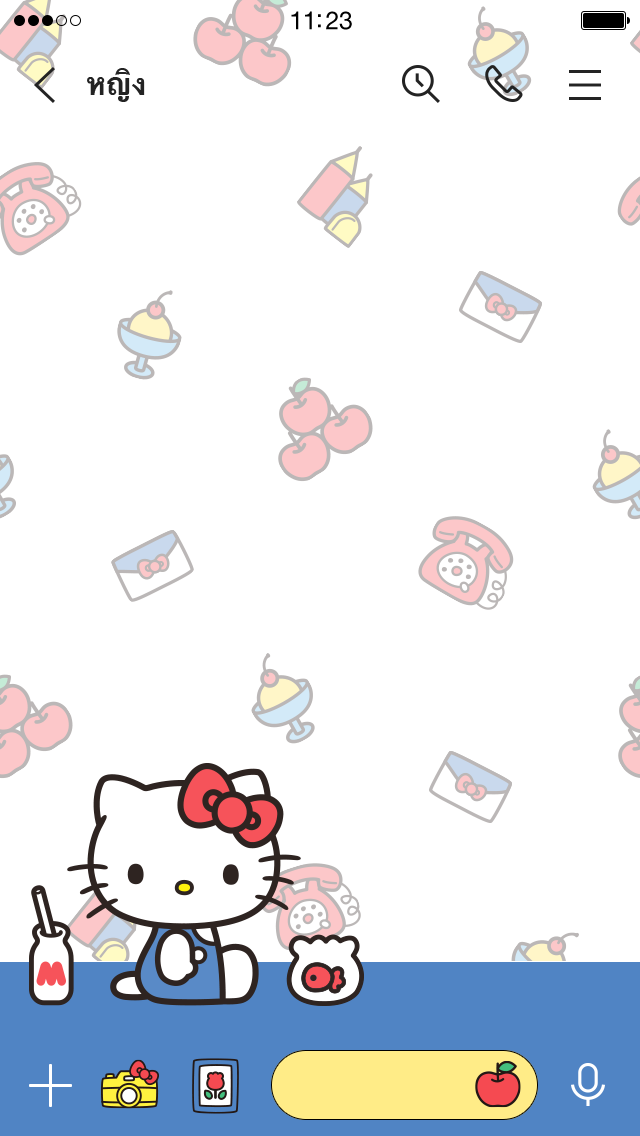The width and height of the screenshot is (640, 1136).
Task: Search within this chat
Action: (420, 84)
